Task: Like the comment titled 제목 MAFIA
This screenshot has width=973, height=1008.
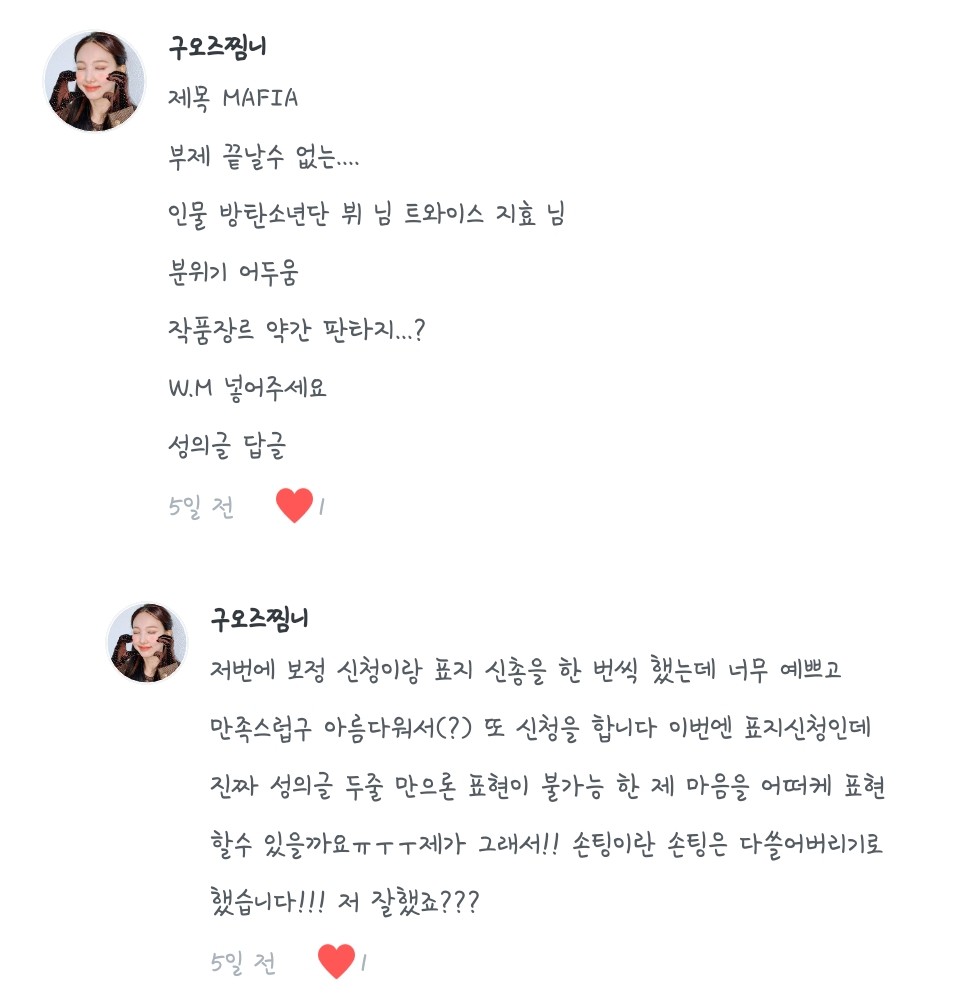Action: [x=294, y=506]
